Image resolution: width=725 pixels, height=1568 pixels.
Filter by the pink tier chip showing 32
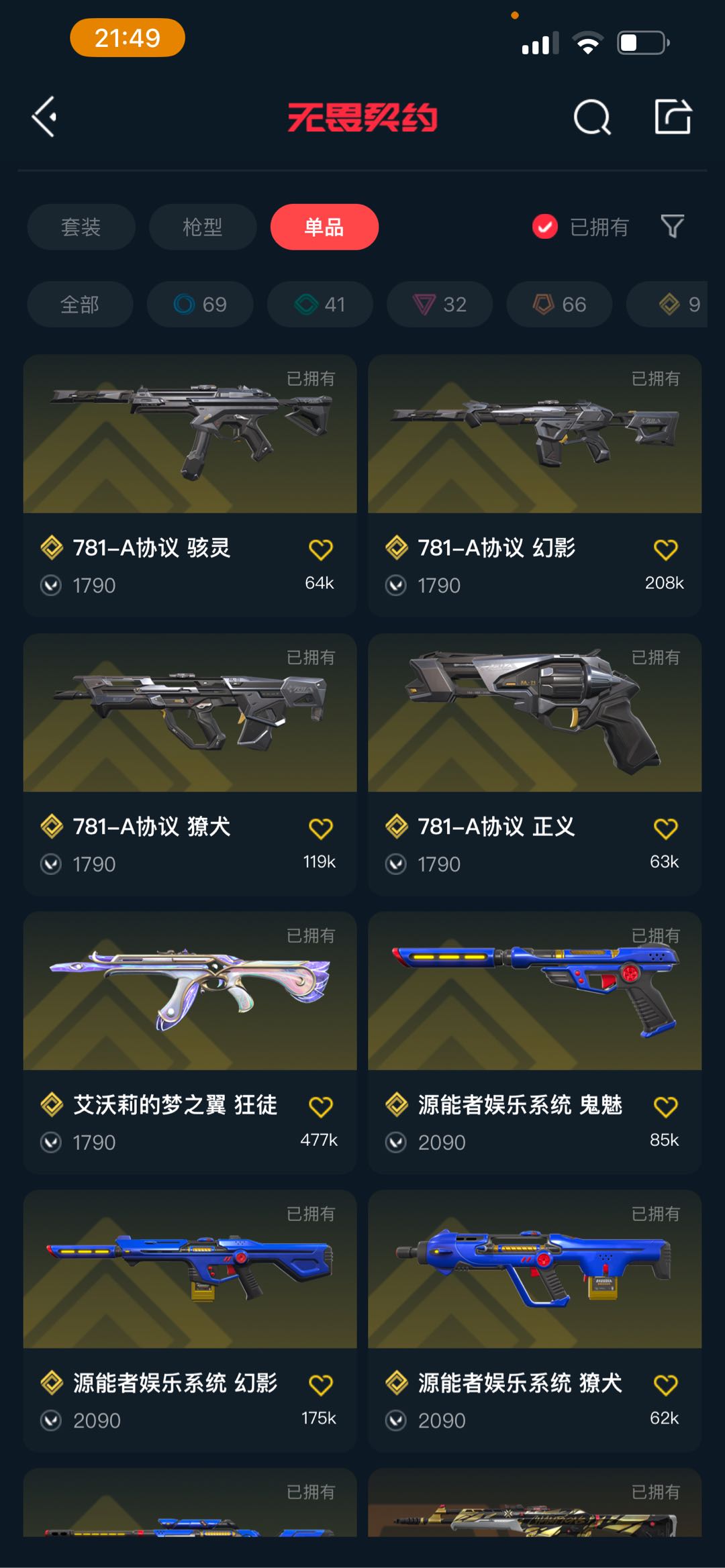[x=440, y=305]
